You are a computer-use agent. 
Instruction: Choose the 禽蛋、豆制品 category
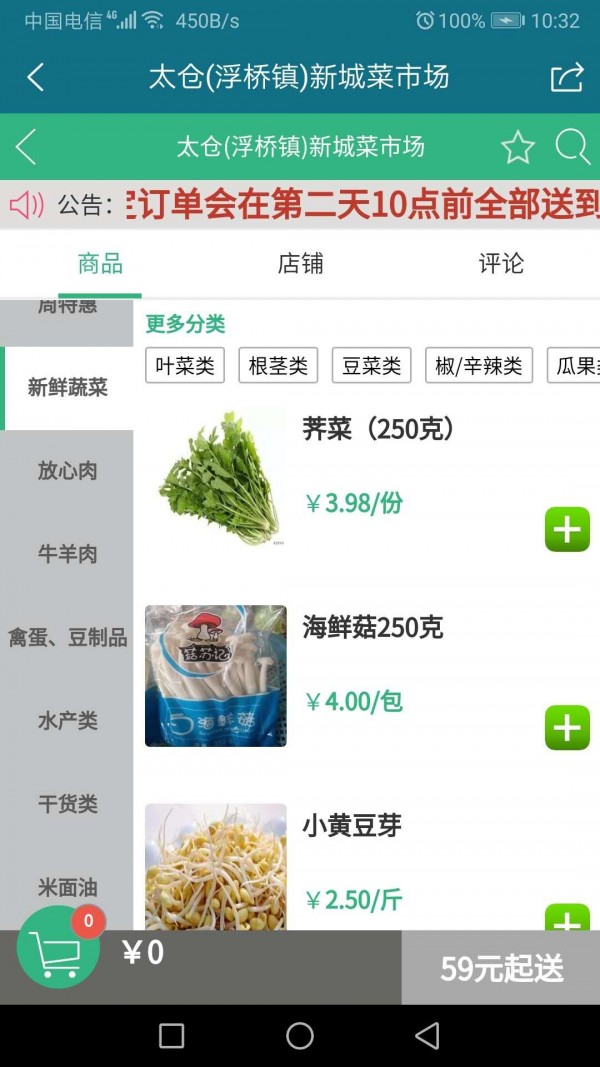click(67, 637)
